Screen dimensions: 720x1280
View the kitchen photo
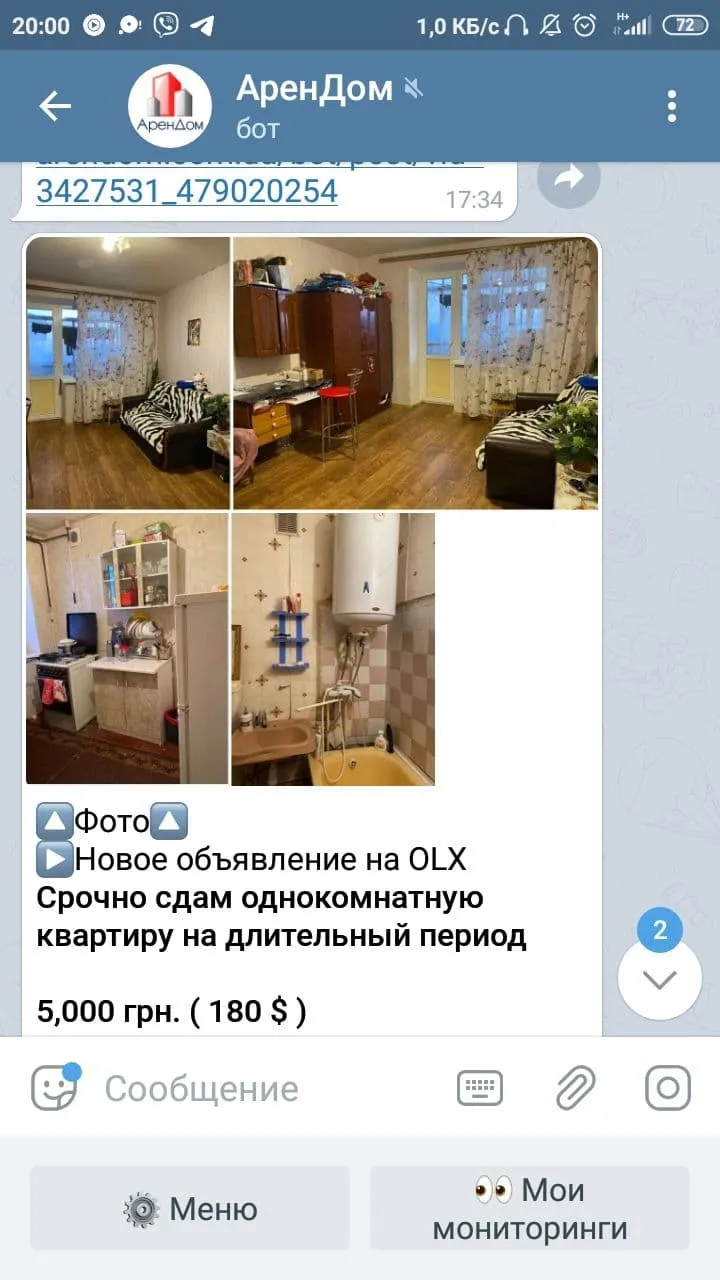coord(127,649)
